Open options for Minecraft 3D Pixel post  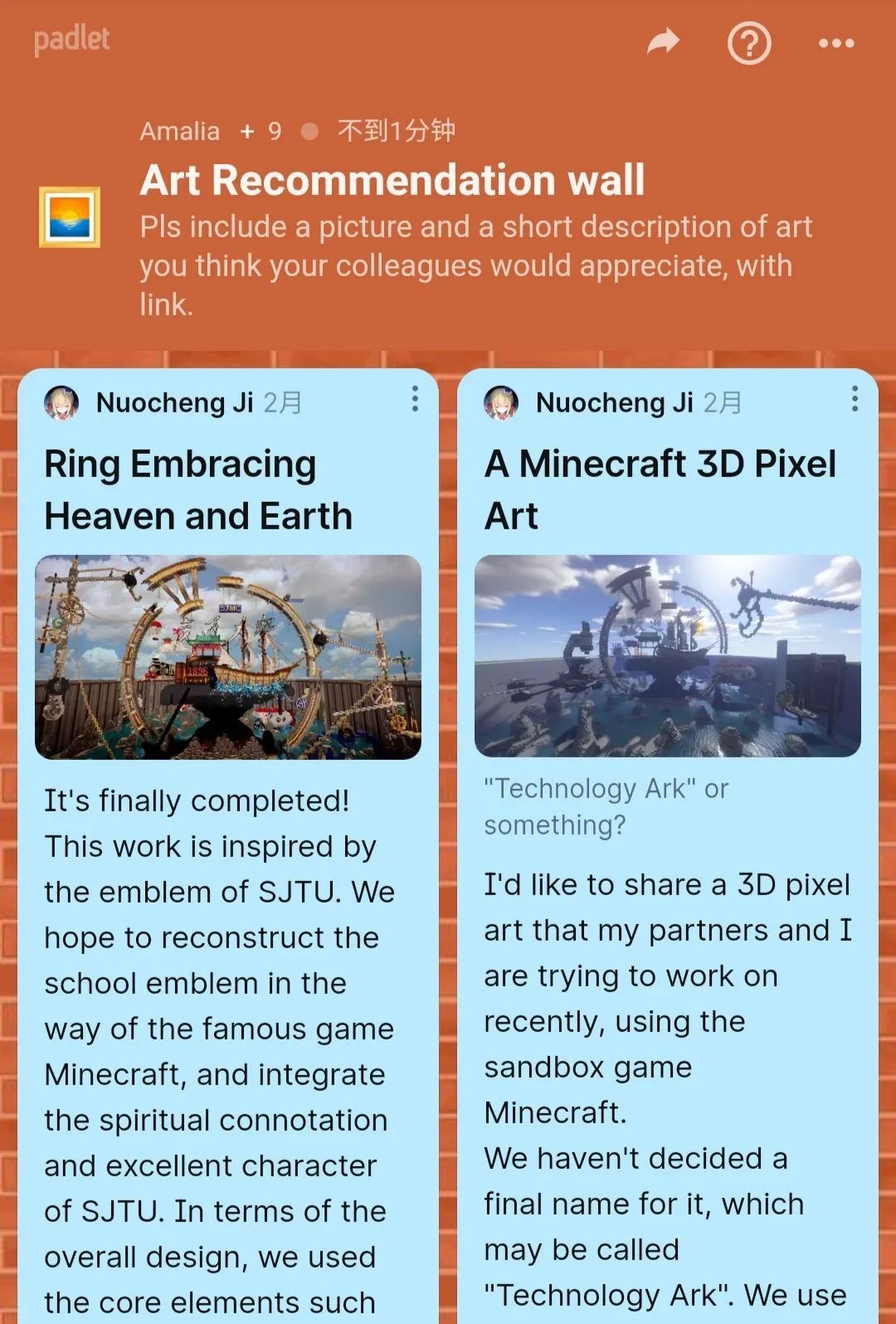tap(855, 399)
